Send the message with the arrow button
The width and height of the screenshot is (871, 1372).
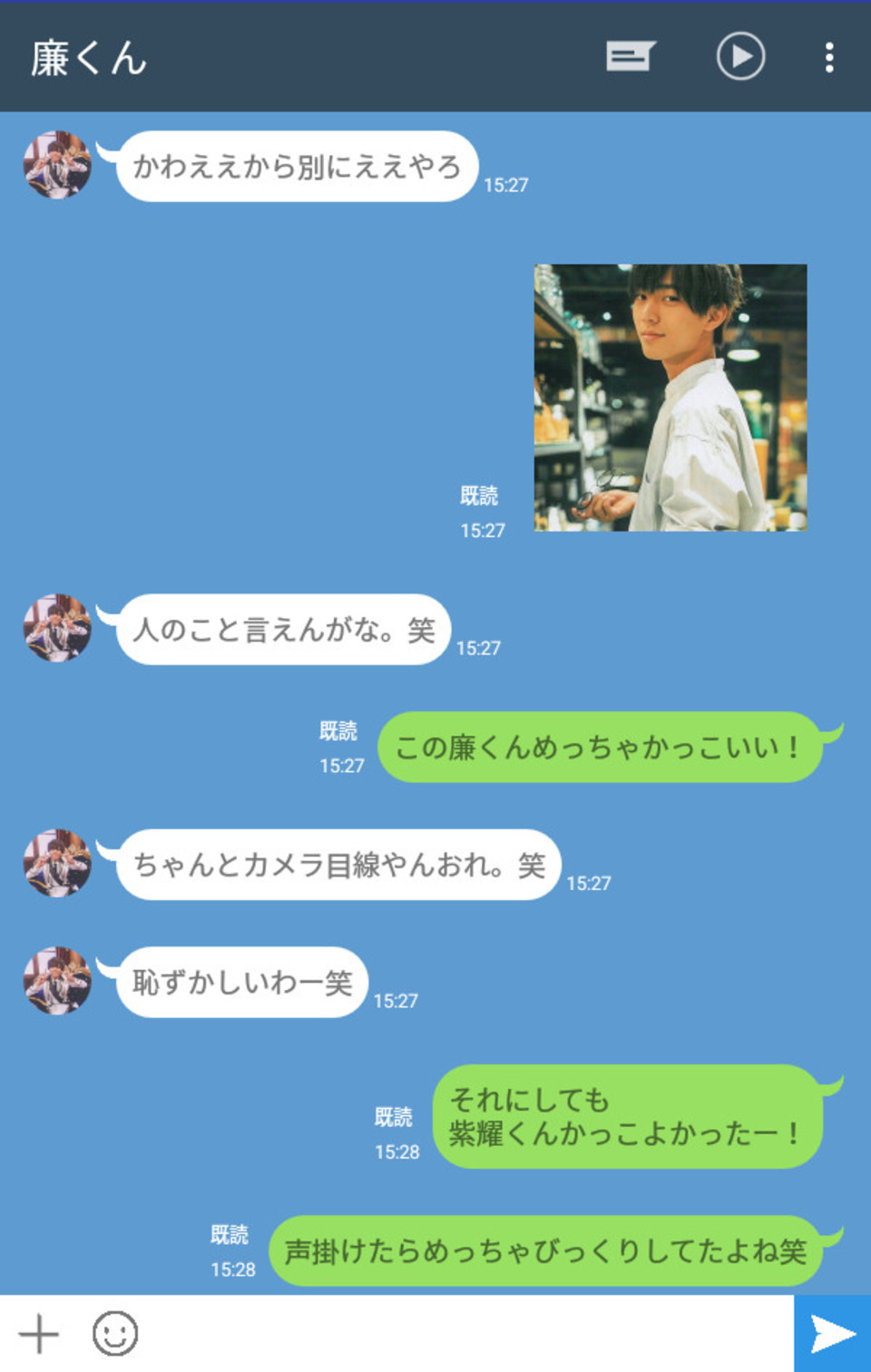click(832, 1334)
